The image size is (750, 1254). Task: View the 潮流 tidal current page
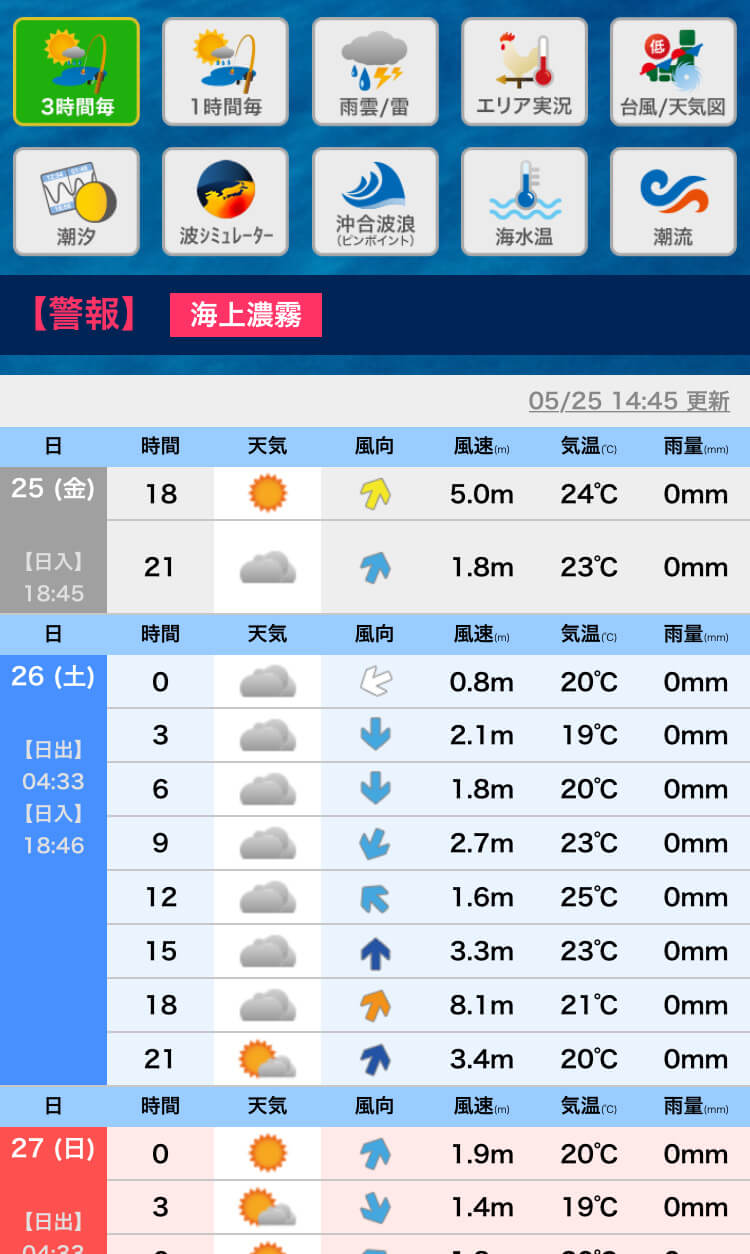coord(673,202)
